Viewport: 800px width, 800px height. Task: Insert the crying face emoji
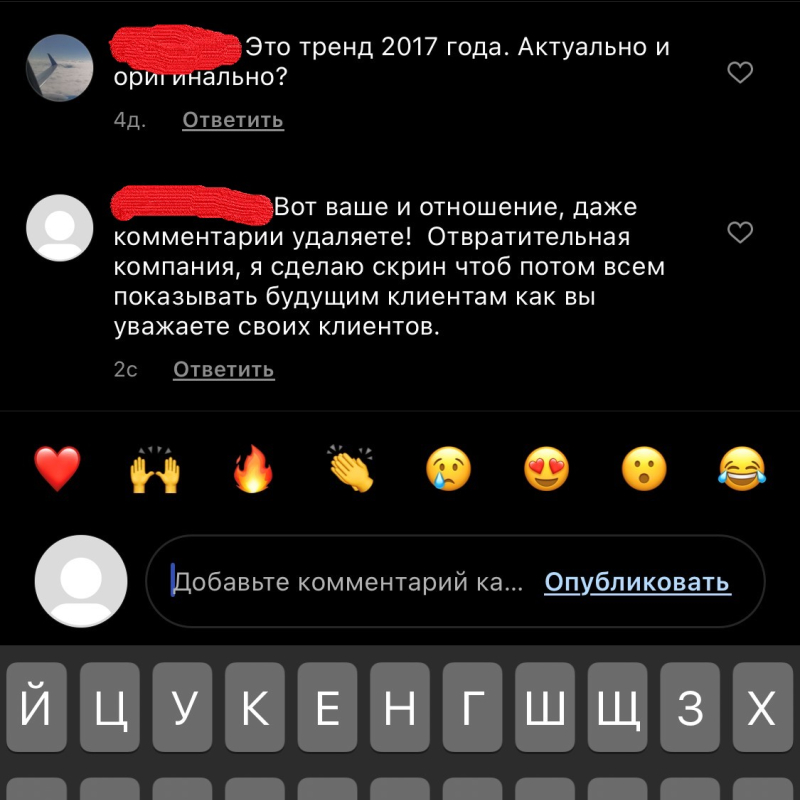tap(448, 468)
